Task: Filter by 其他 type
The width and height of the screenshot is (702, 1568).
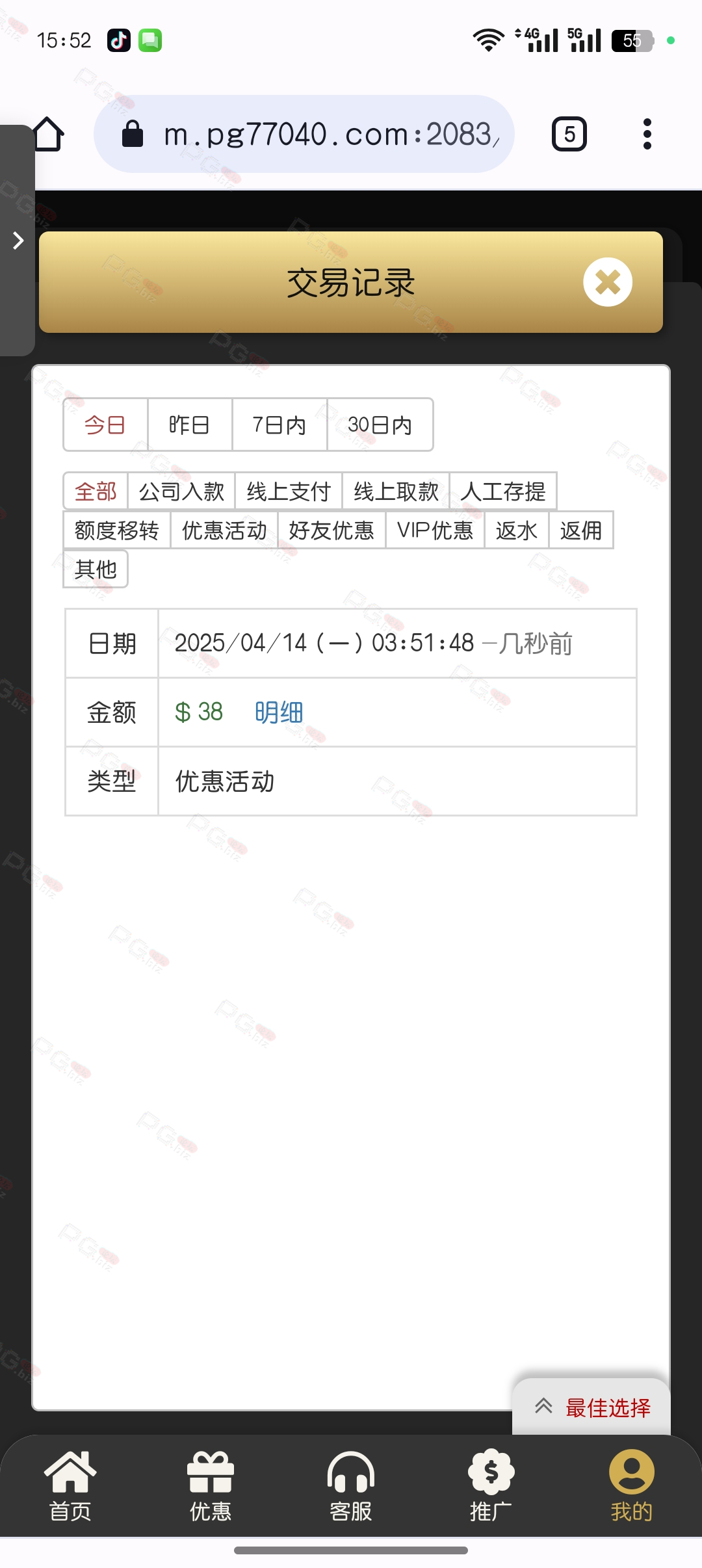Action: 96,569
